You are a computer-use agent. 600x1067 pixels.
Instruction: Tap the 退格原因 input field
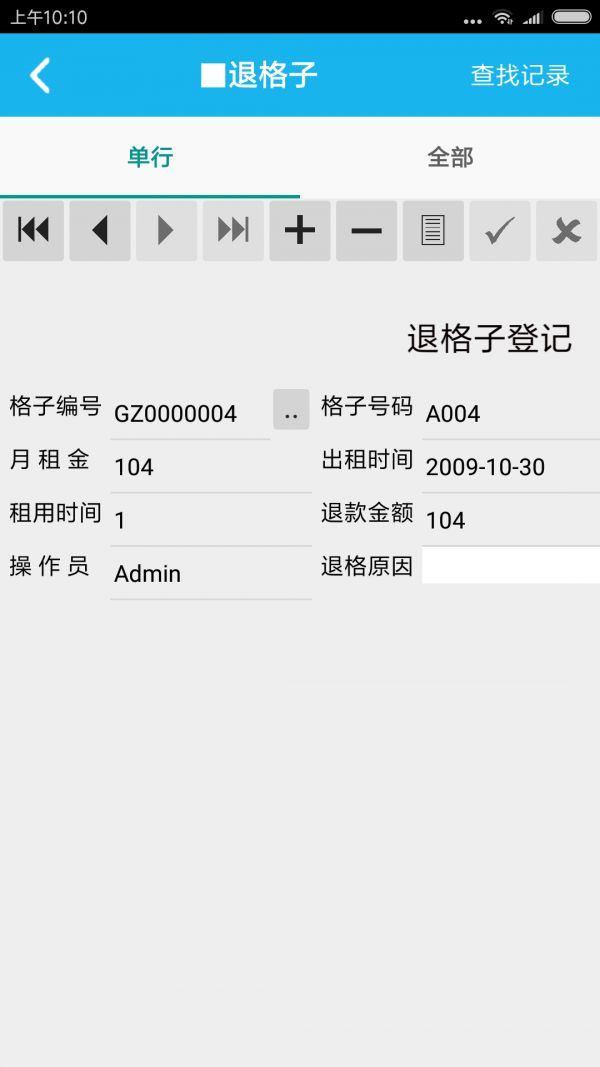click(x=510, y=565)
